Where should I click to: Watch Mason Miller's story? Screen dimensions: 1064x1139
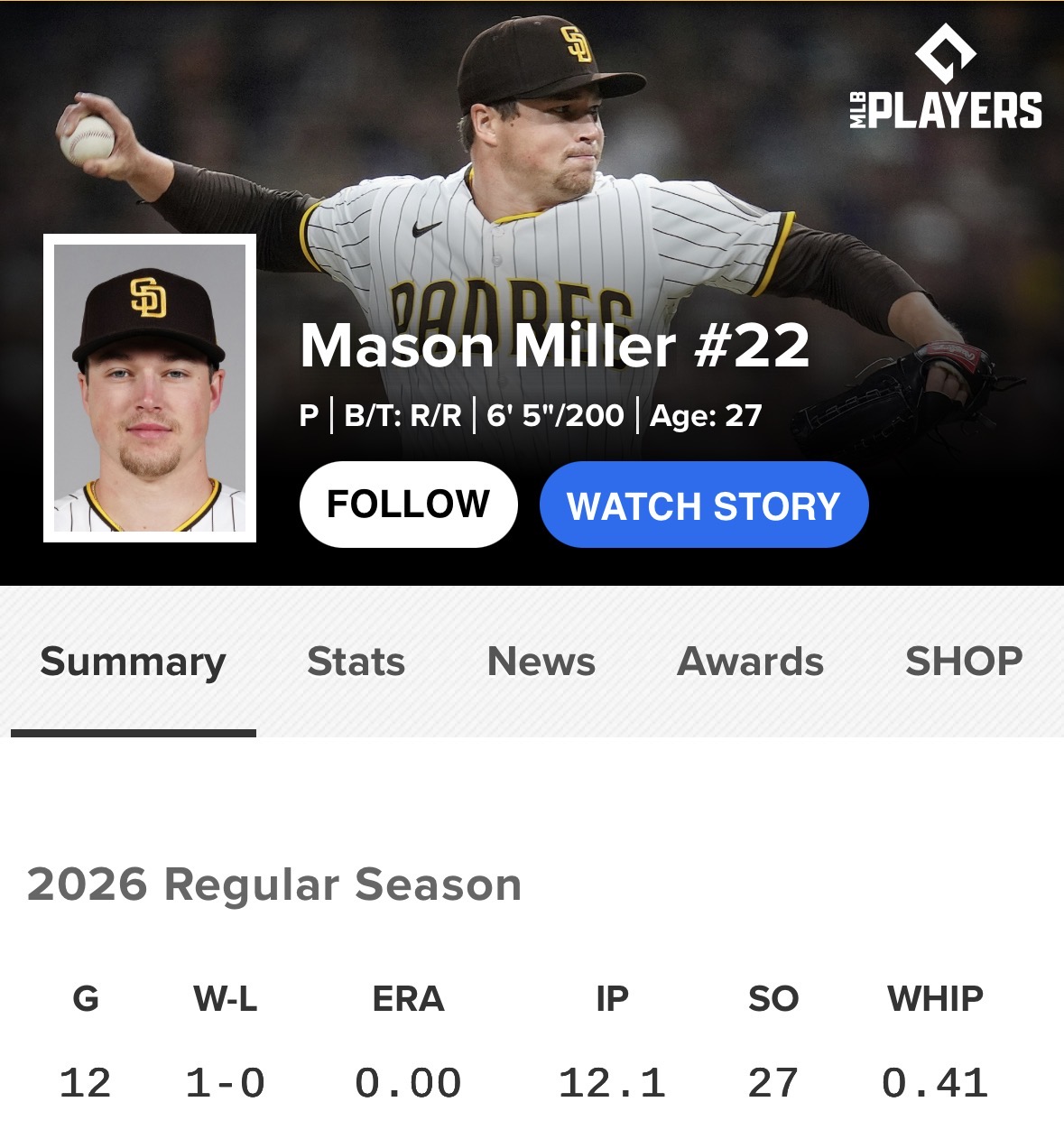pos(704,505)
